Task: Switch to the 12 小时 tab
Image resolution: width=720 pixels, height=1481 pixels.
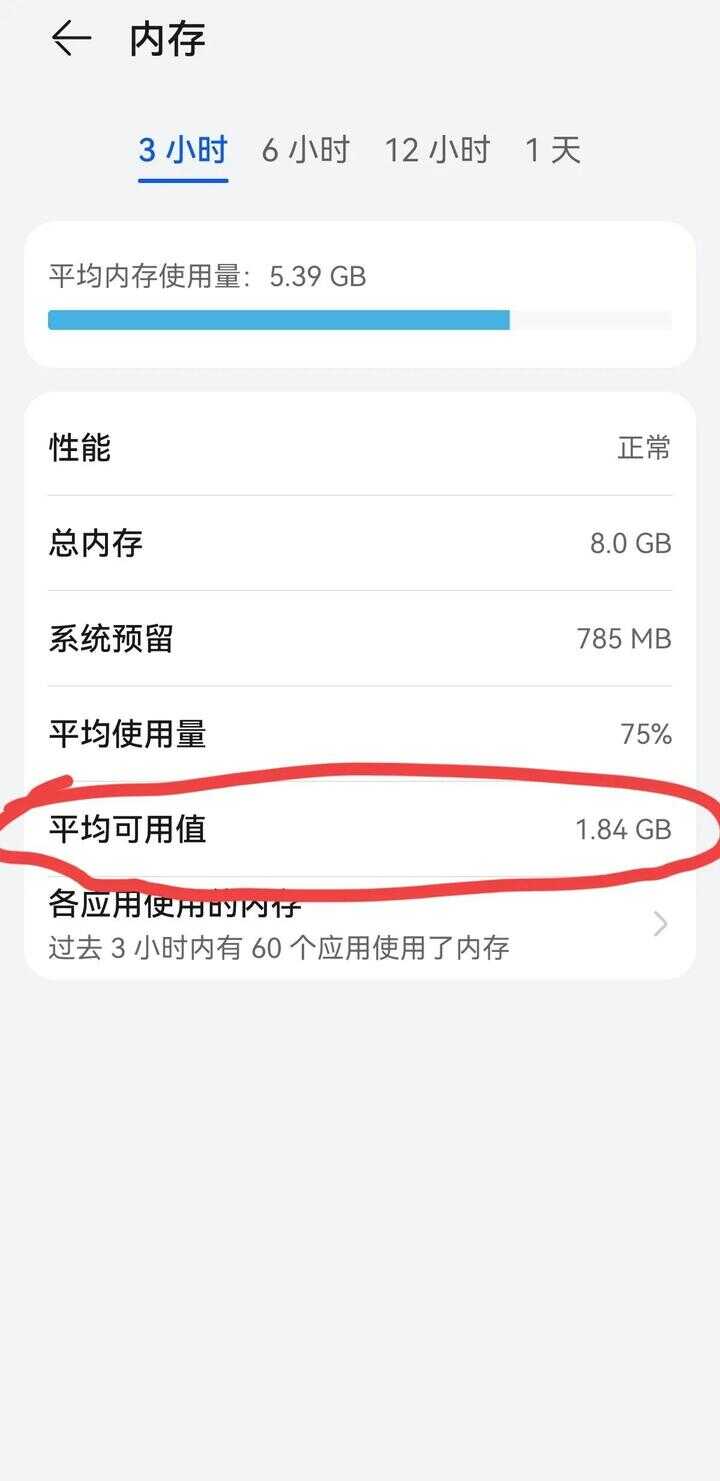Action: (x=437, y=151)
